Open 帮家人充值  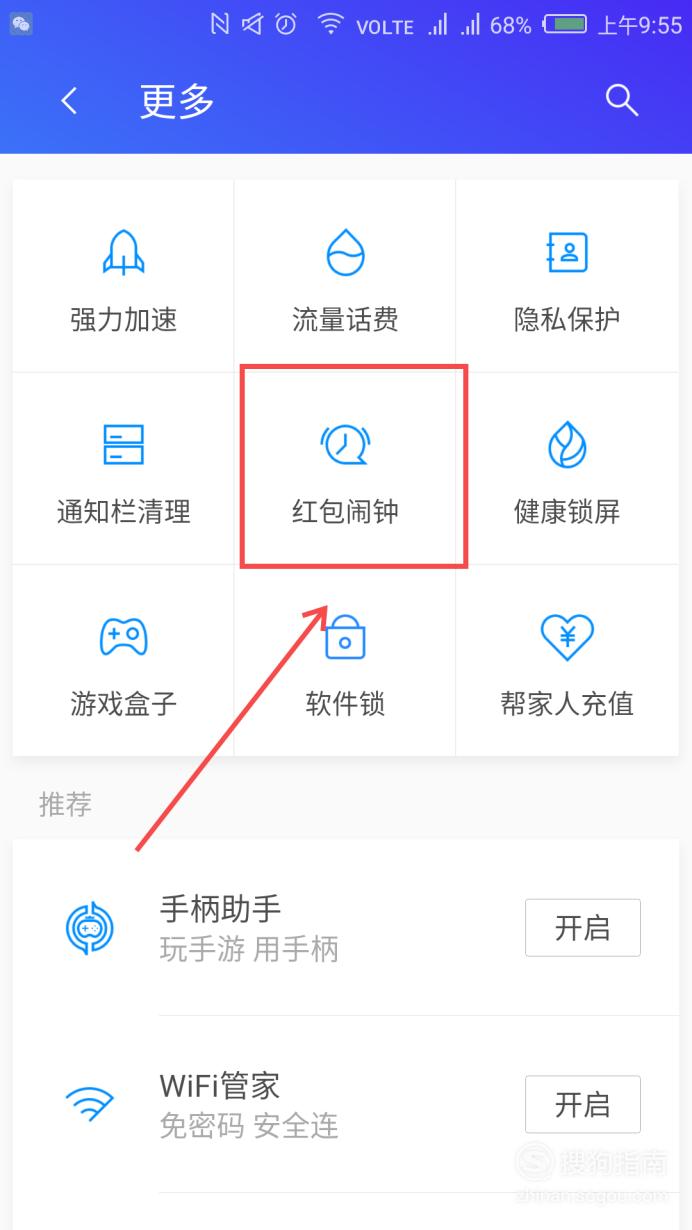click(x=567, y=661)
